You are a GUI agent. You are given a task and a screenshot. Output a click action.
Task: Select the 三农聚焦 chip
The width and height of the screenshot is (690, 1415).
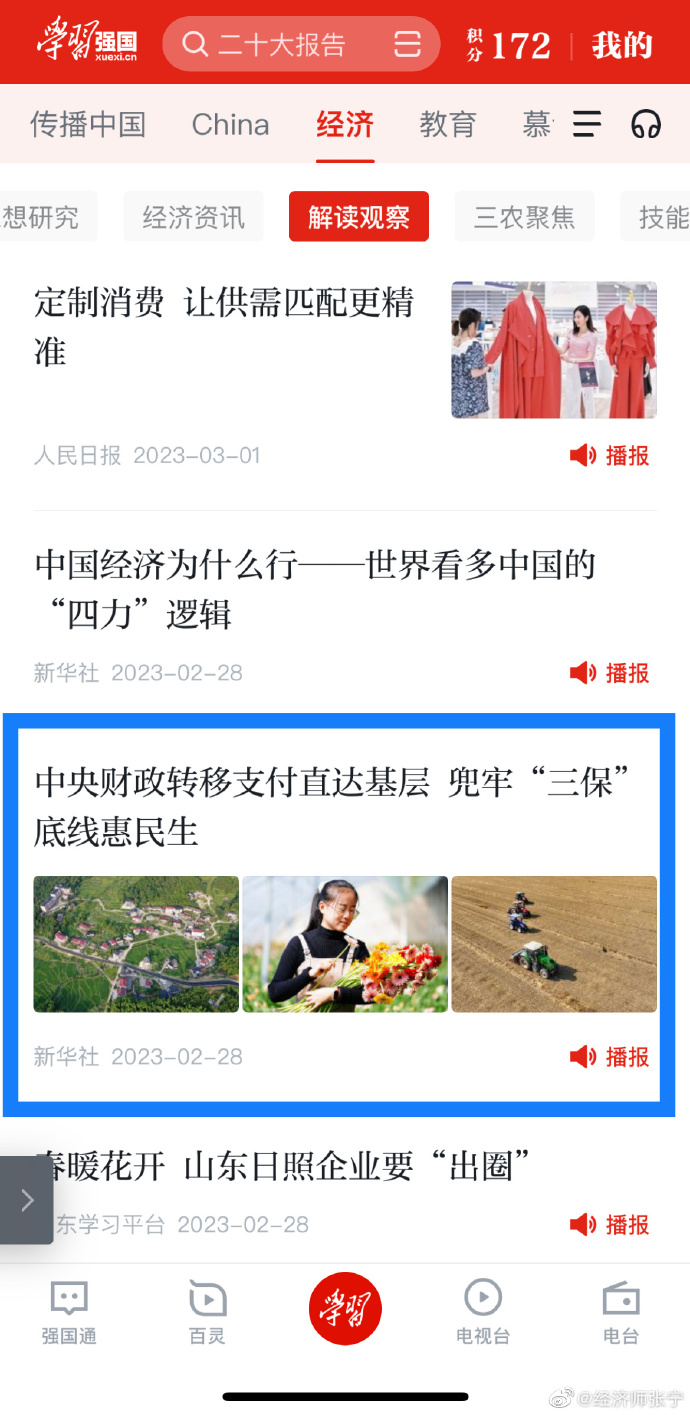(524, 217)
